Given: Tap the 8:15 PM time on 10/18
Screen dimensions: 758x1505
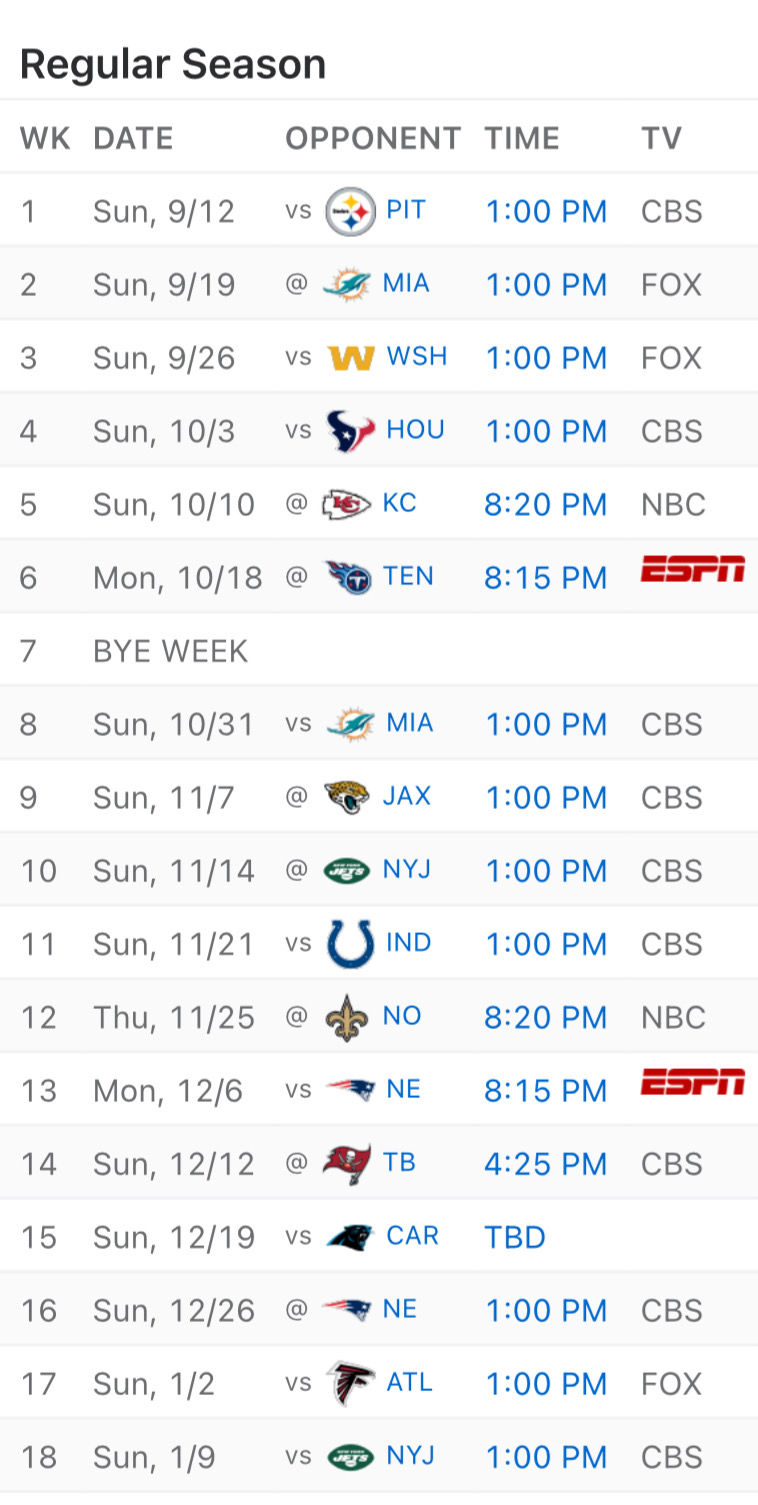Looking at the screenshot, I should click(546, 578).
